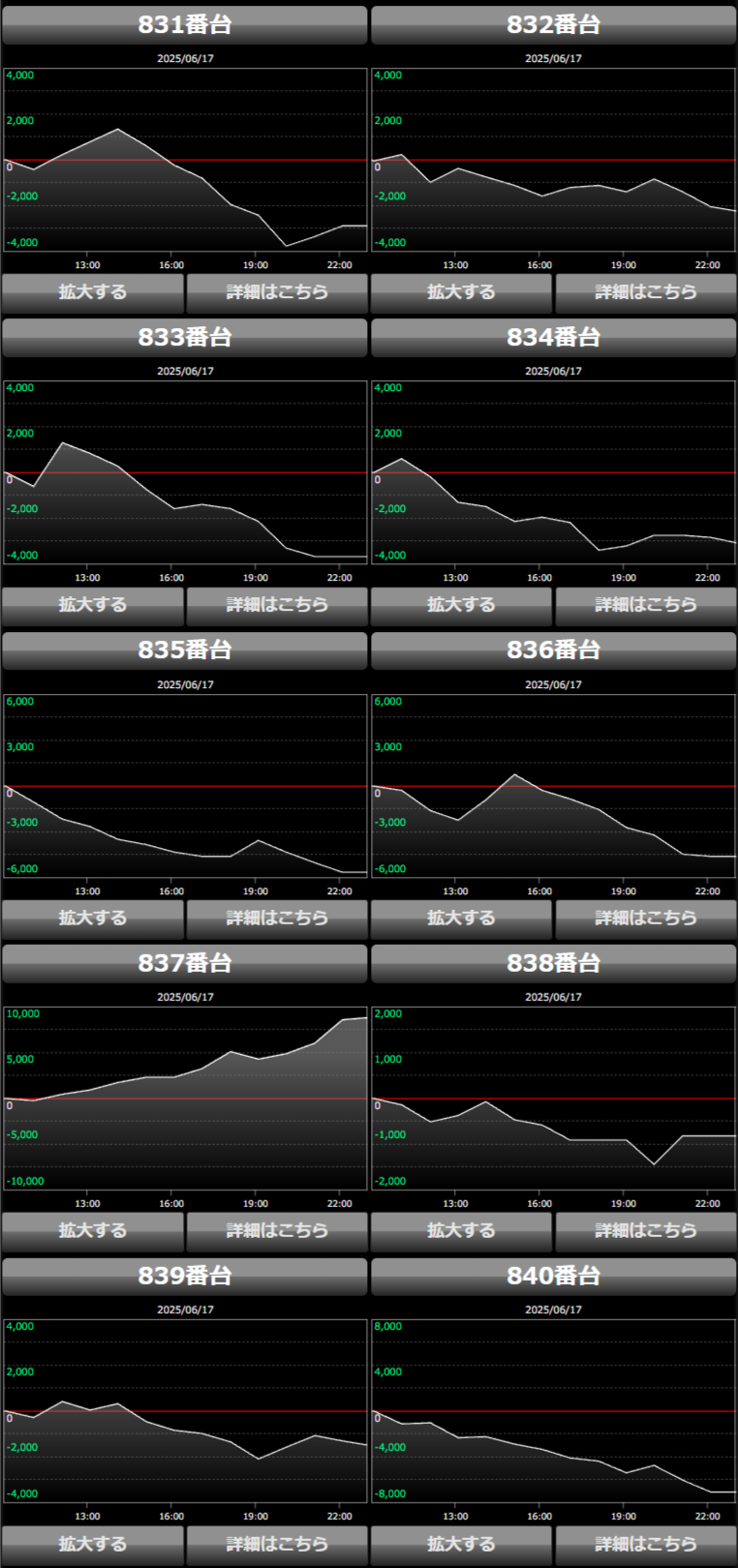This screenshot has width=738, height=1568.
Task: Open 詳細はこちら under 834番台
Action: pyautogui.click(x=646, y=604)
